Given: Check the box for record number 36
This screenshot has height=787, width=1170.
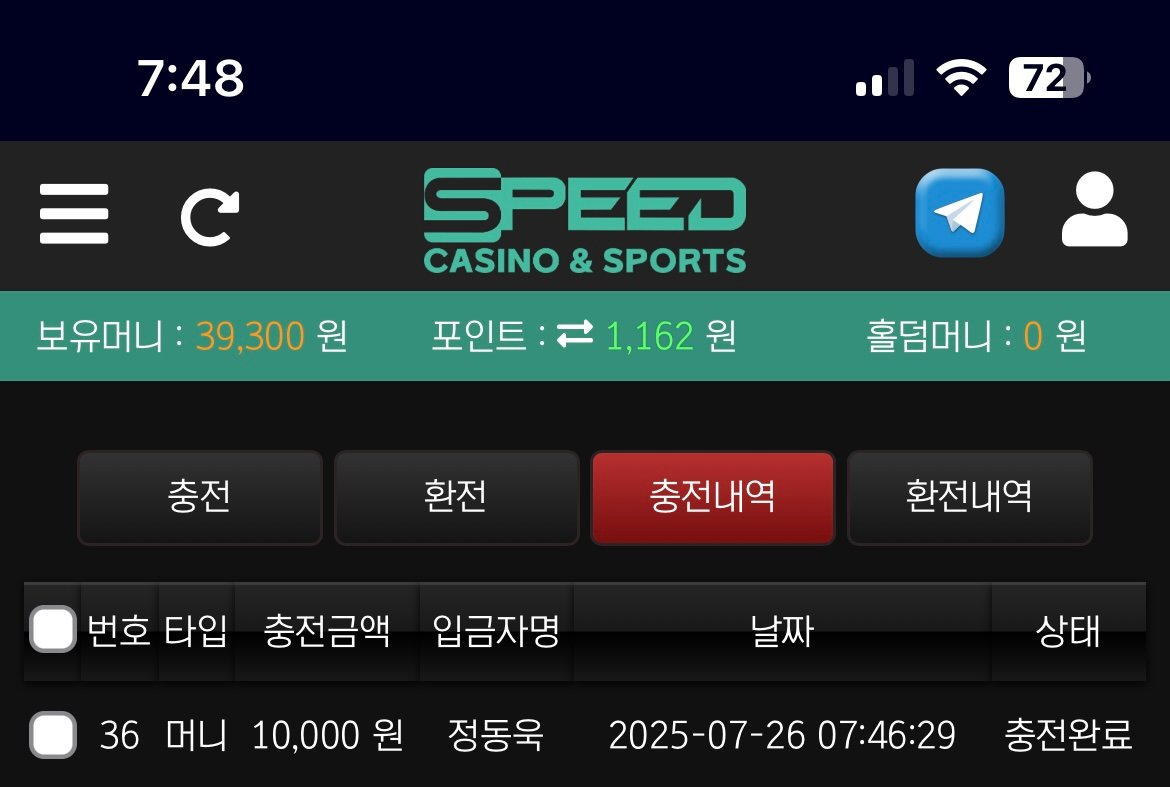Looking at the screenshot, I should tap(53, 735).
